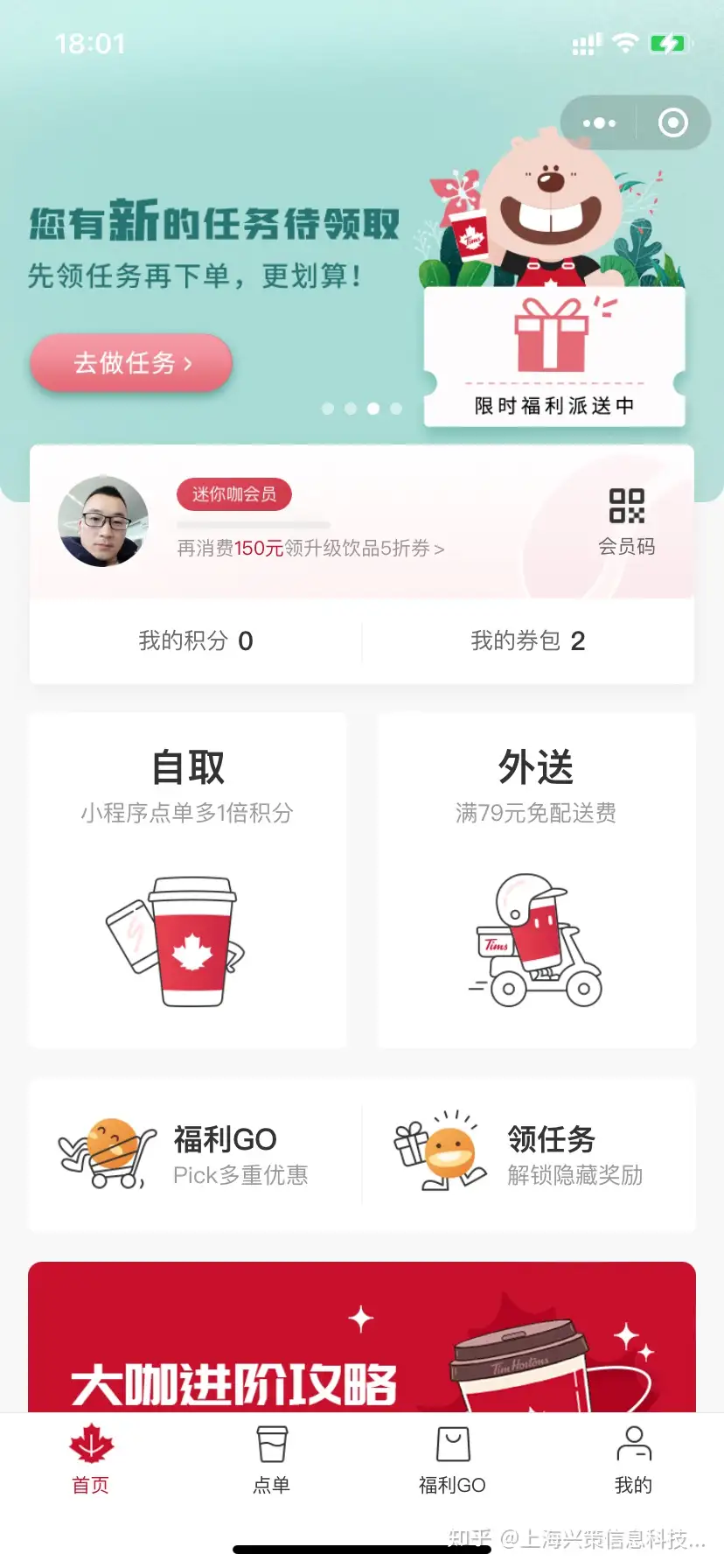Open the user profile avatar
This screenshot has height=1568, width=724.
(x=103, y=521)
